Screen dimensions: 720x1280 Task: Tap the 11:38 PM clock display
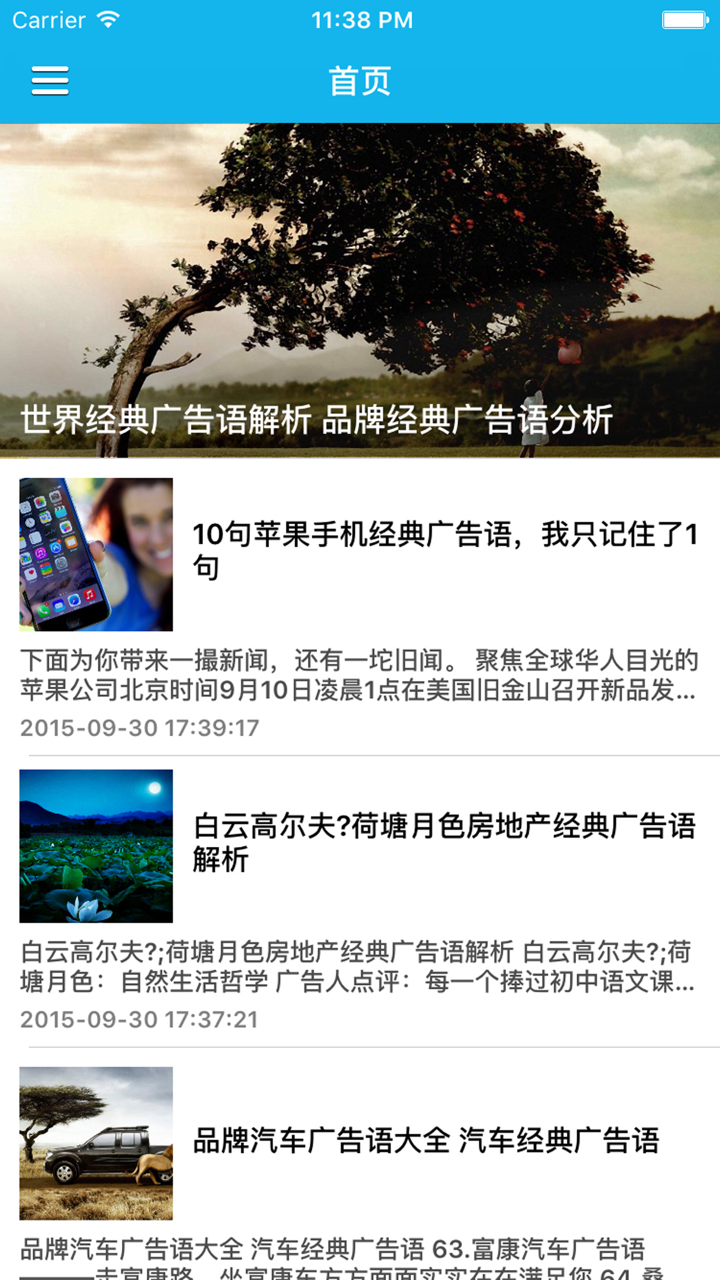[360, 19]
